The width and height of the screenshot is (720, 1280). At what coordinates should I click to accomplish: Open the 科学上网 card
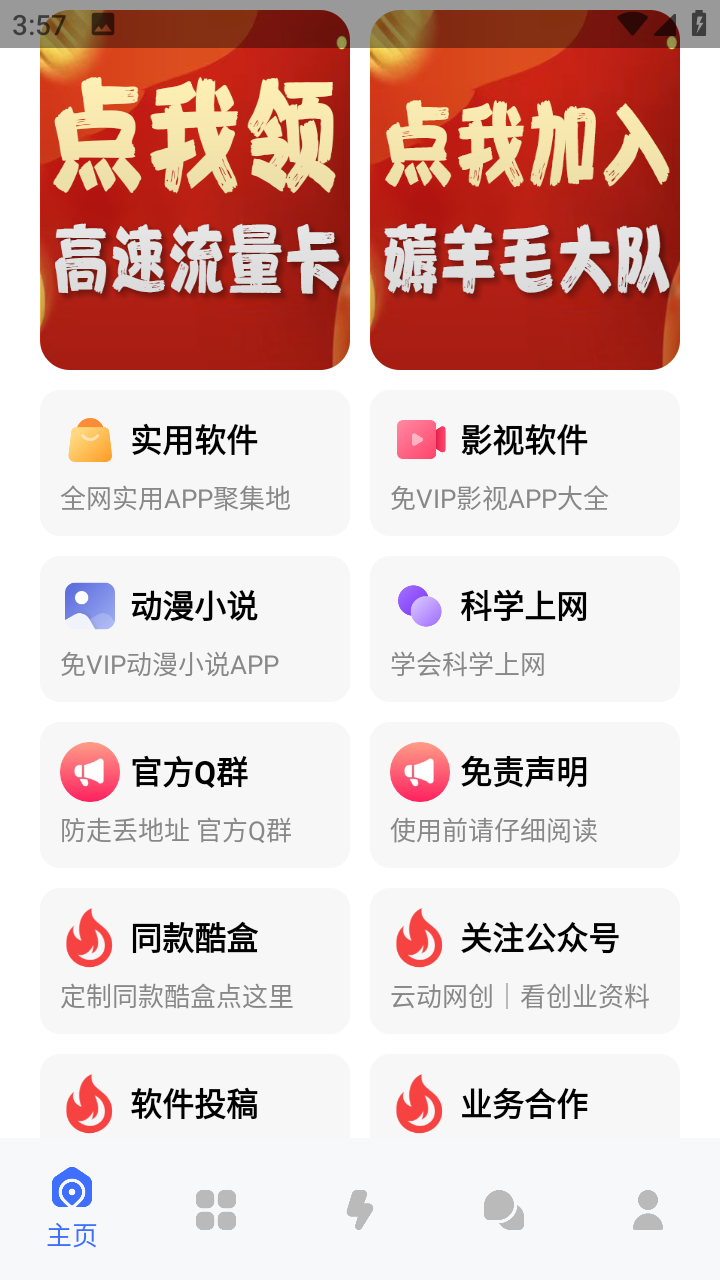click(x=525, y=629)
